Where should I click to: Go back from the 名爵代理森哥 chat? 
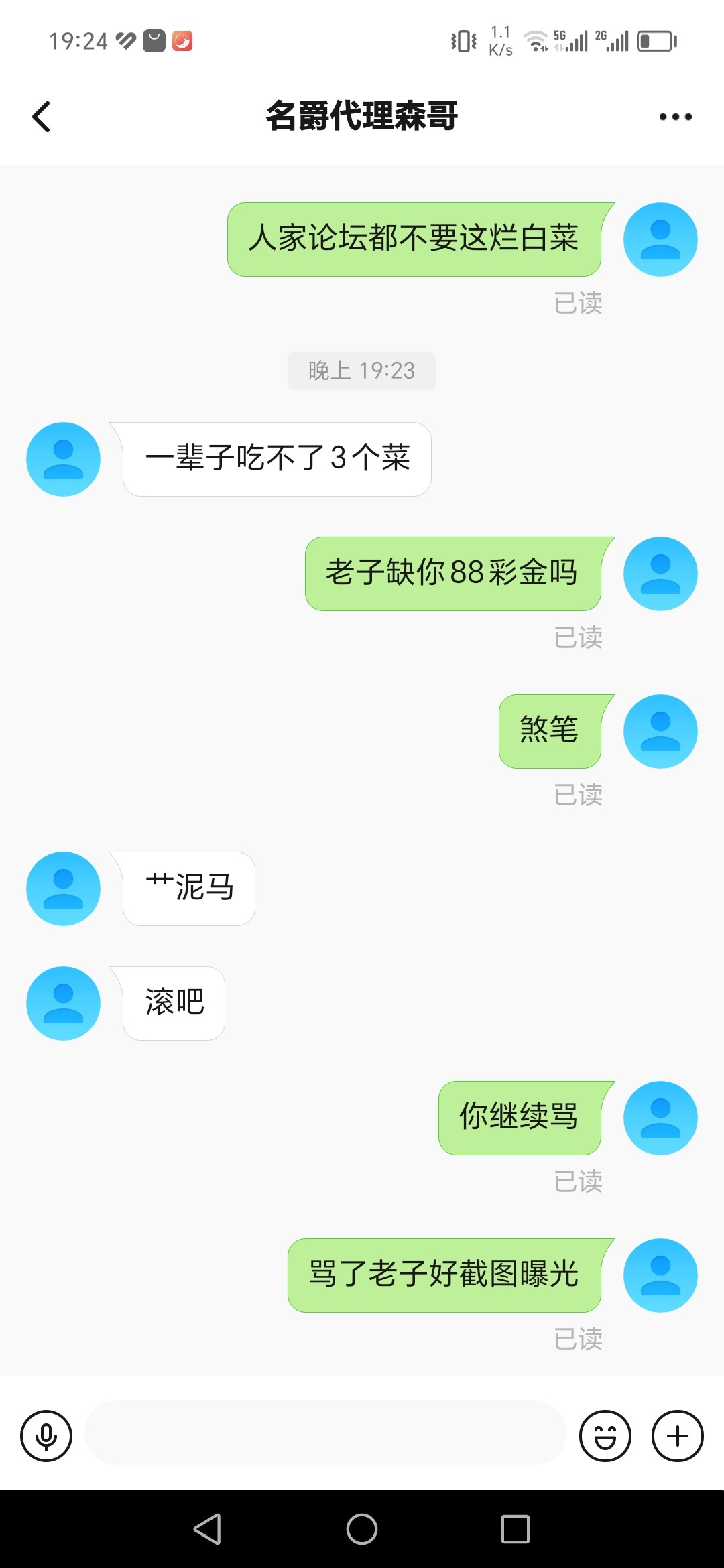[42, 117]
